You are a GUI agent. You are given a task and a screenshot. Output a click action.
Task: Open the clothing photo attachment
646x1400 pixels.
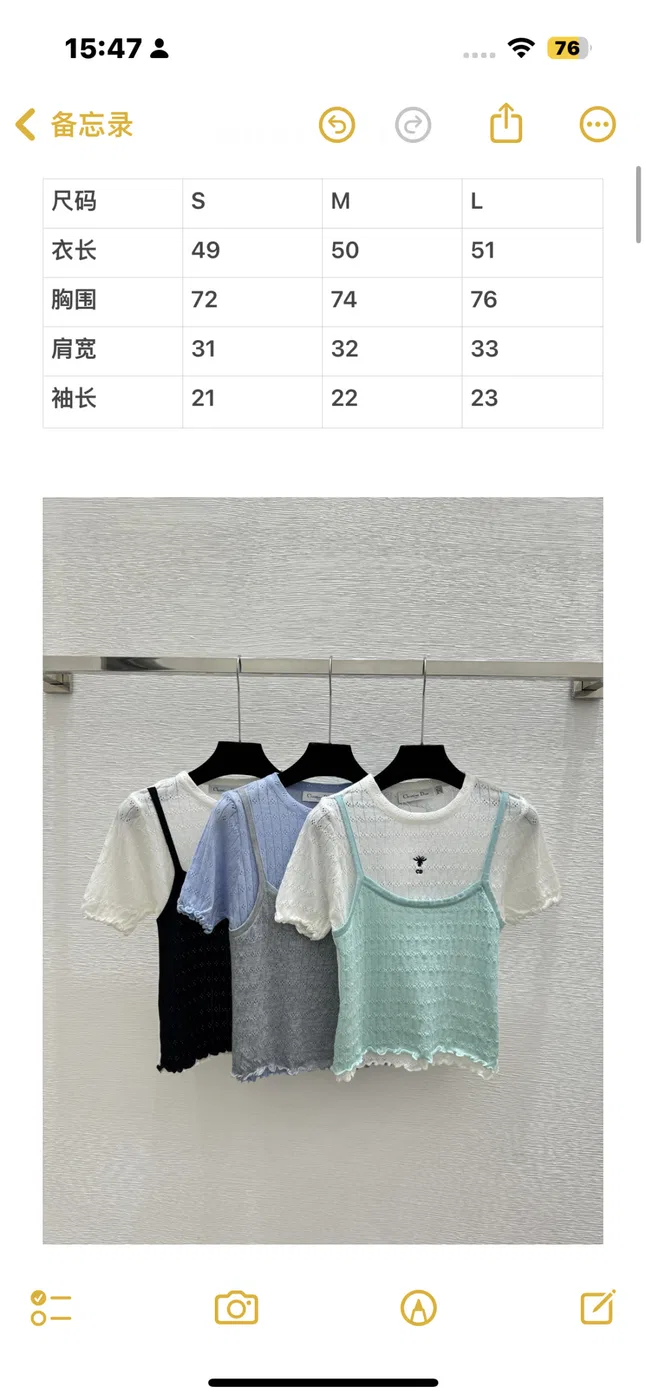pos(323,870)
